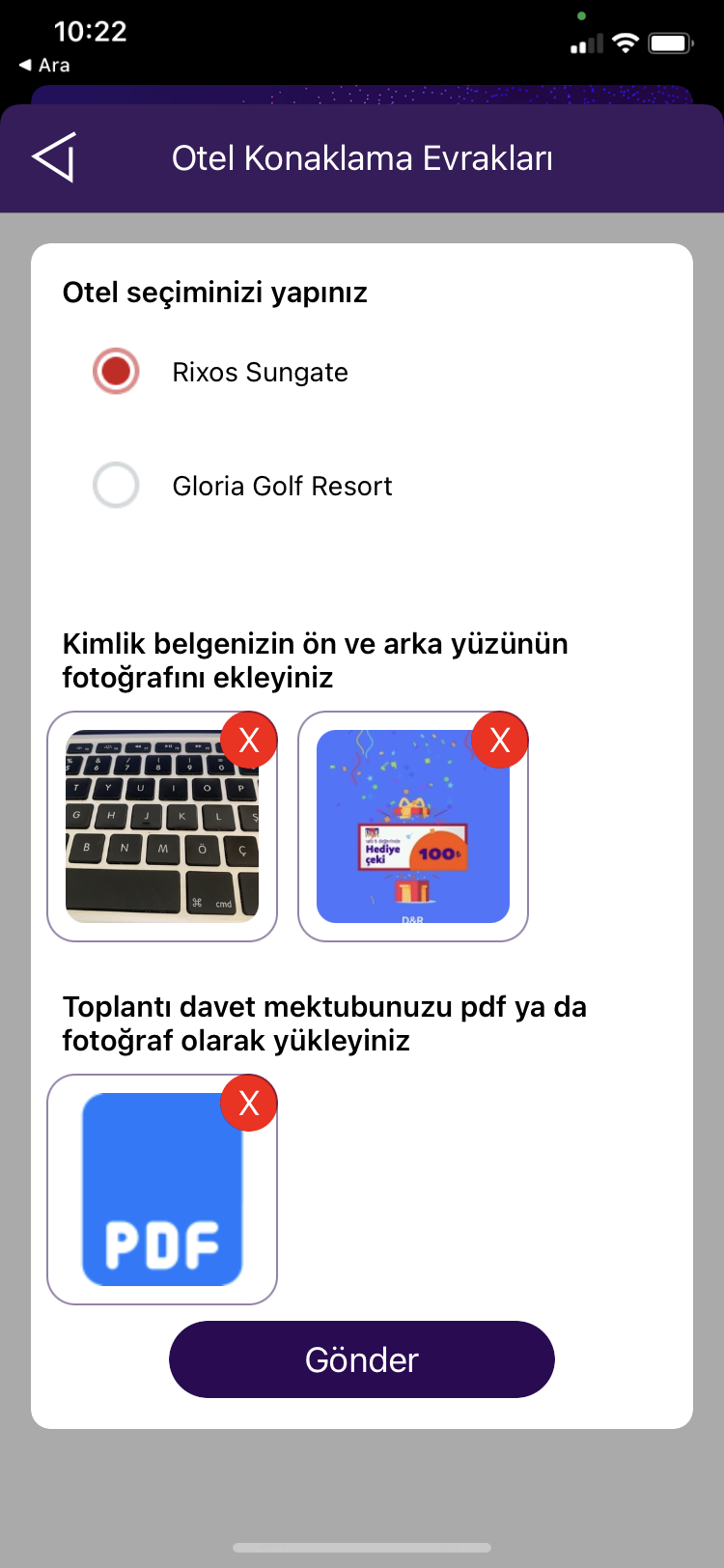
Task: Submit documents with the Gönder button
Action: tap(362, 1359)
